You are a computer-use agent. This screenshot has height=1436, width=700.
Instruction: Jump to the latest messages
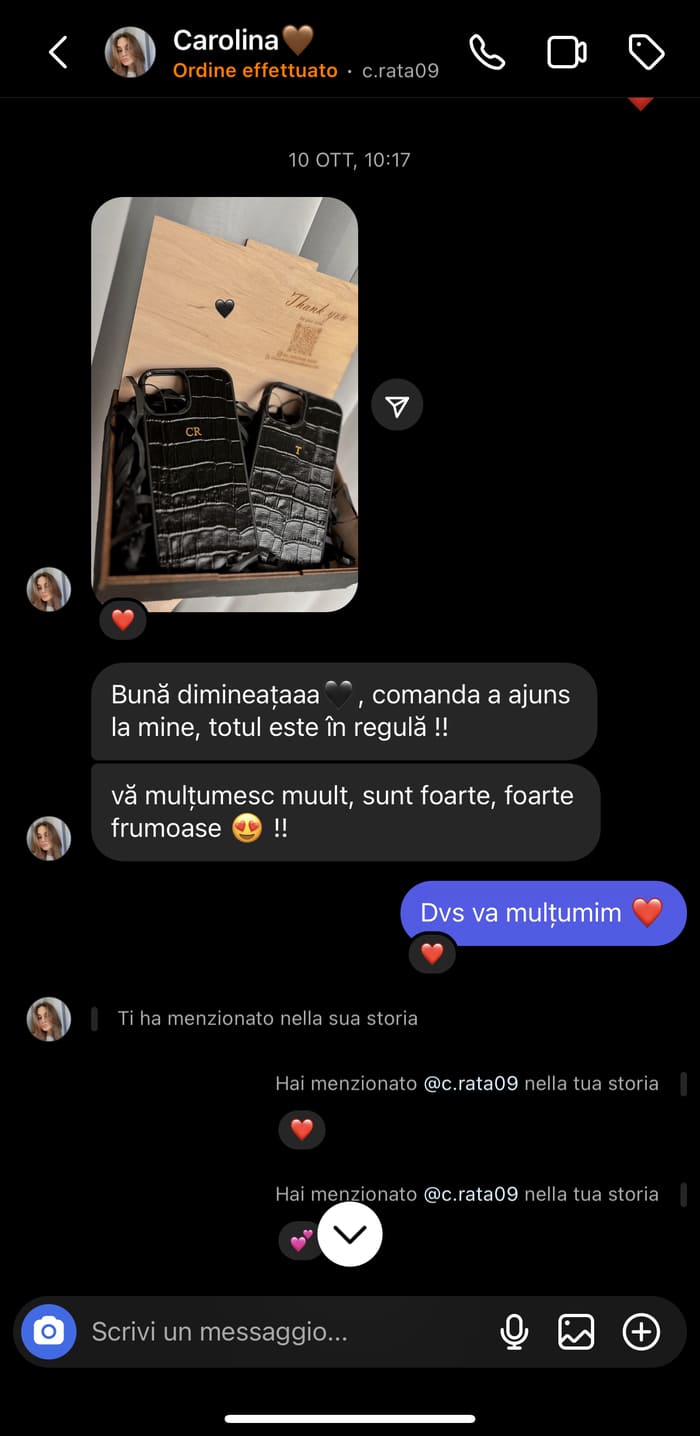[350, 1234]
